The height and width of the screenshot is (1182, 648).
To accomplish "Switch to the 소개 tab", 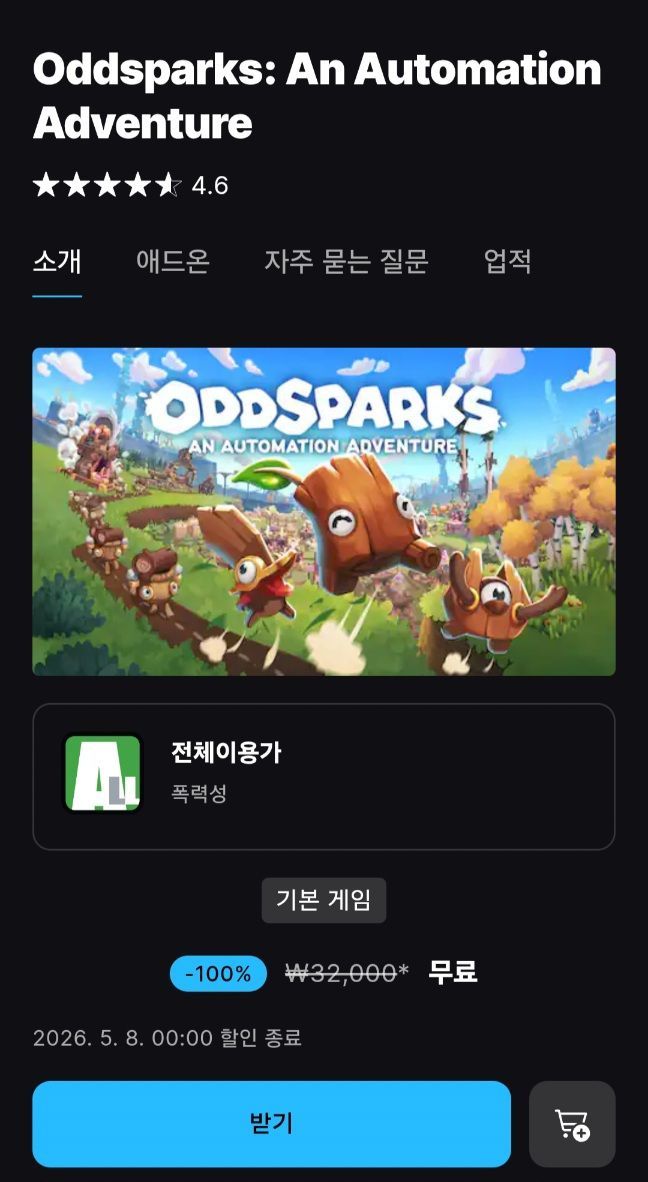I will point(57,262).
